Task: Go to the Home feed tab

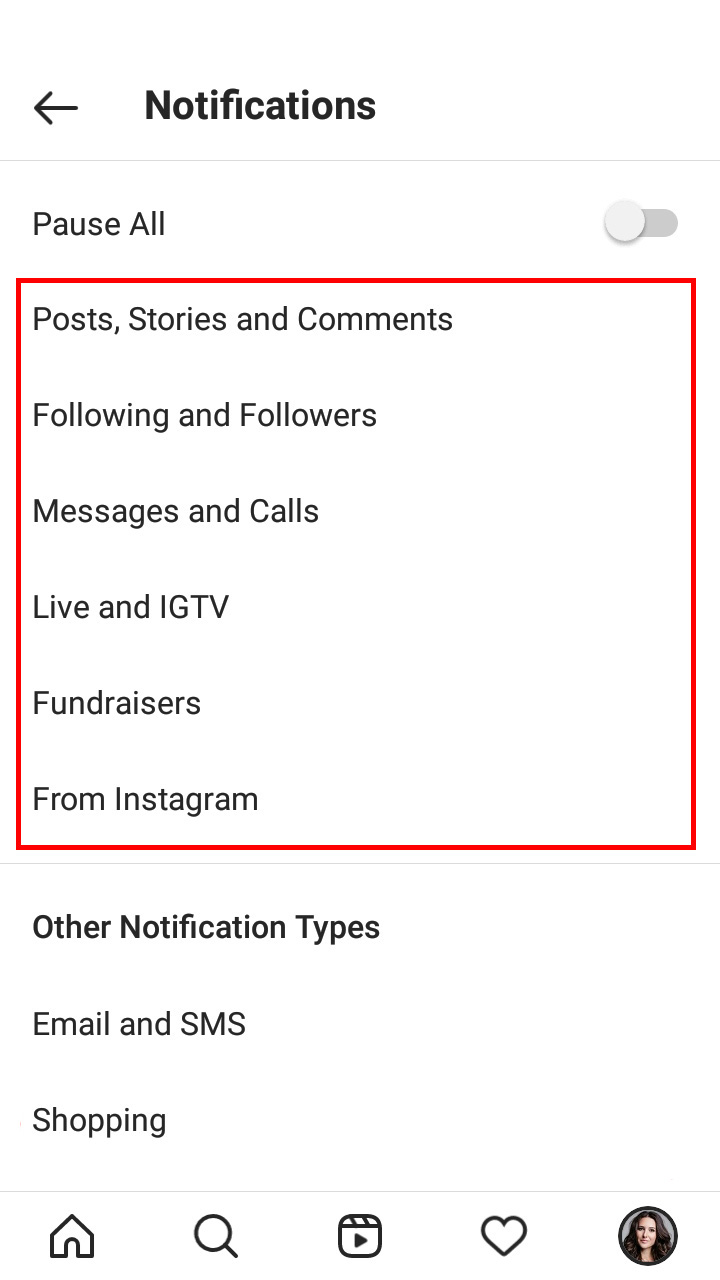Action: (72, 1236)
